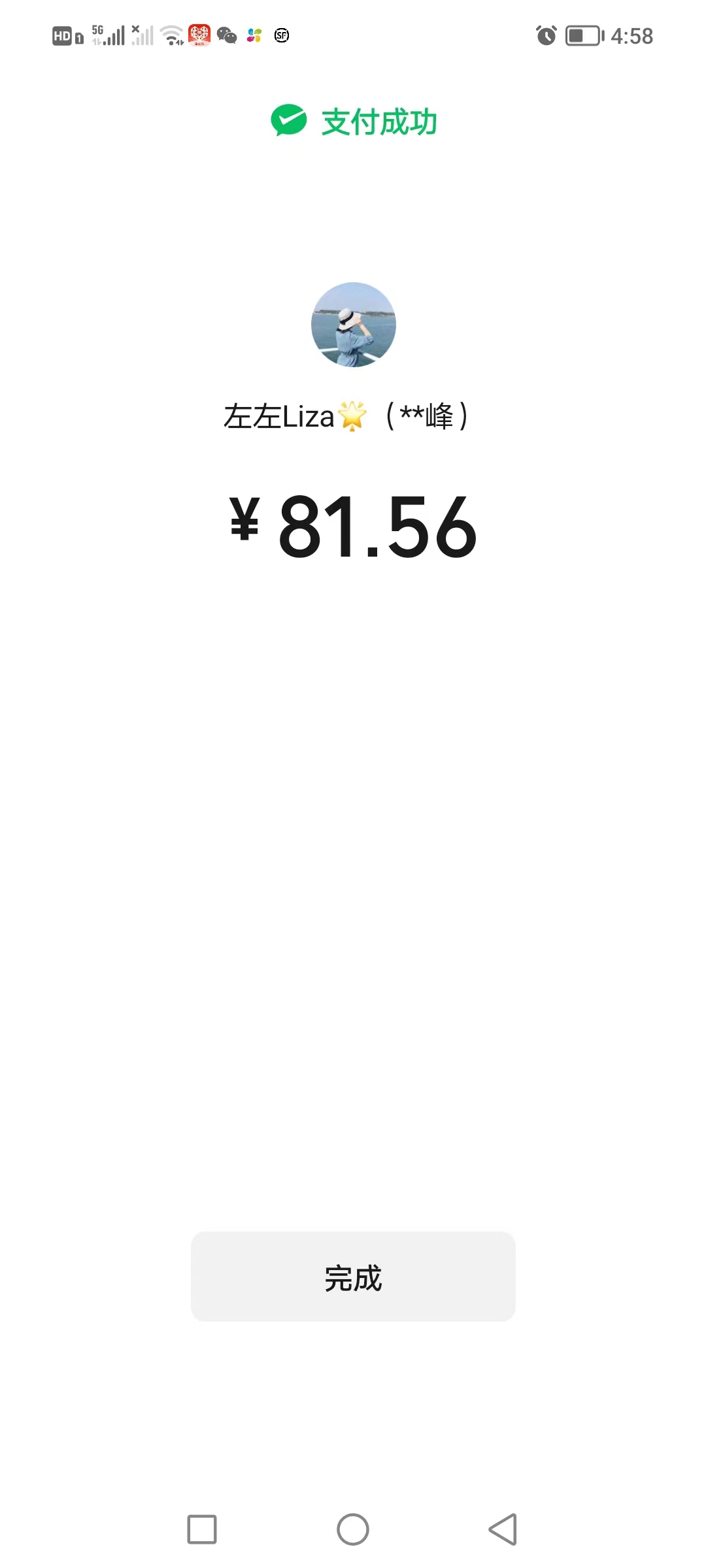Open the recent apps view
Image resolution: width=706 pixels, height=1568 pixels.
[x=202, y=1529]
